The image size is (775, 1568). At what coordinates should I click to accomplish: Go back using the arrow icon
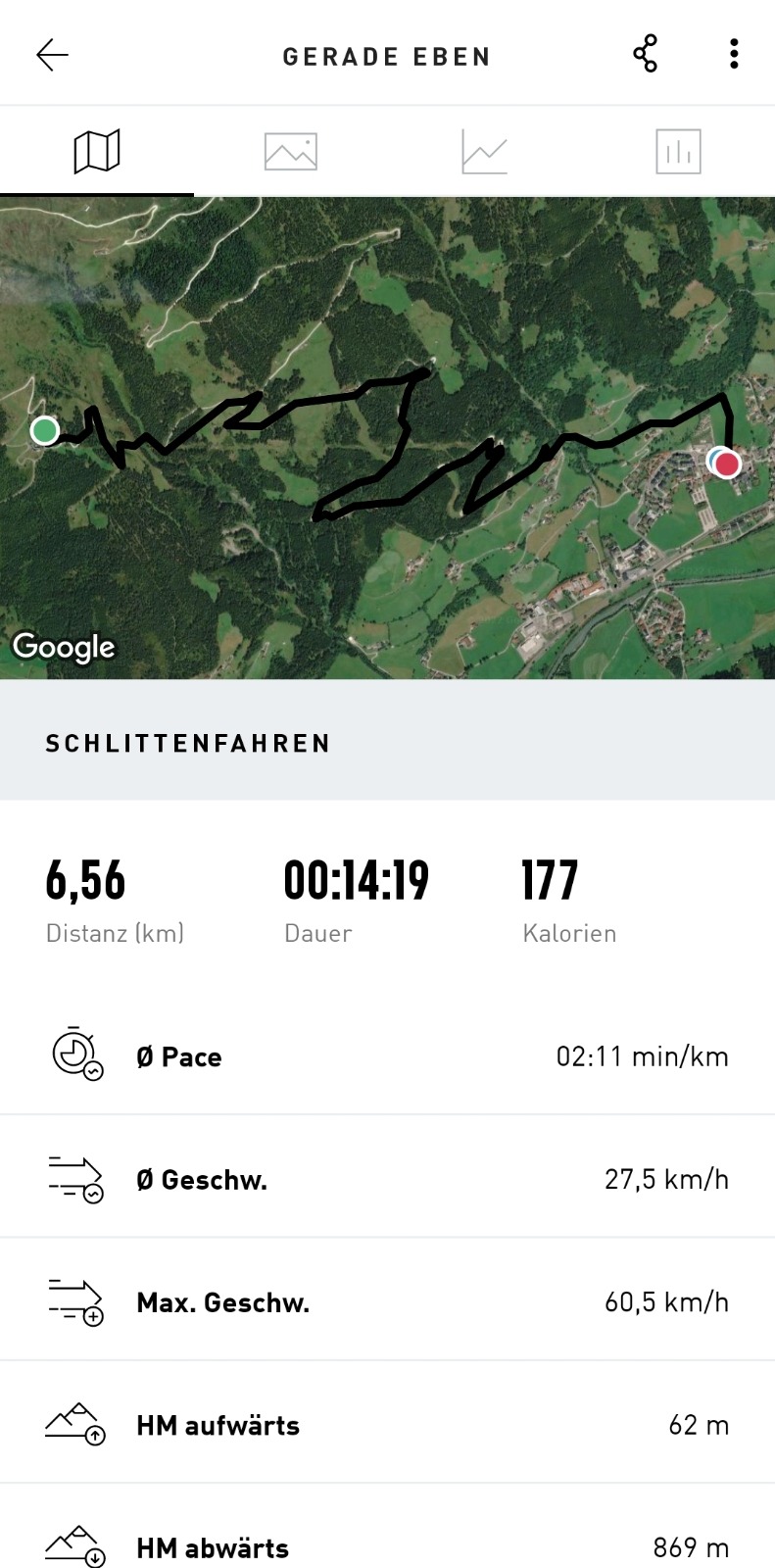(x=52, y=55)
